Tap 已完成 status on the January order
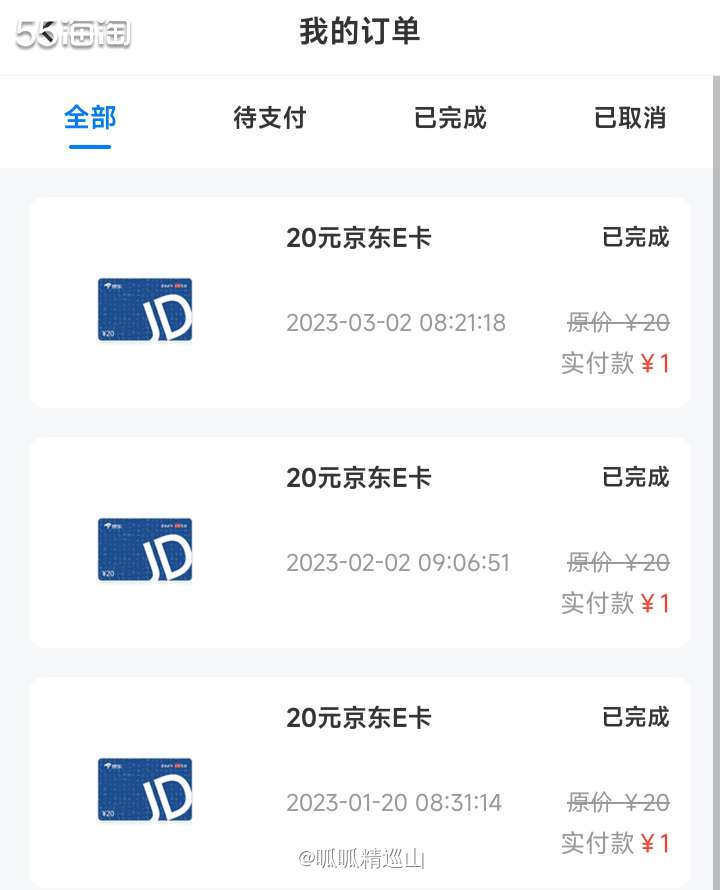Screen dimensions: 720x890 click(634, 718)
